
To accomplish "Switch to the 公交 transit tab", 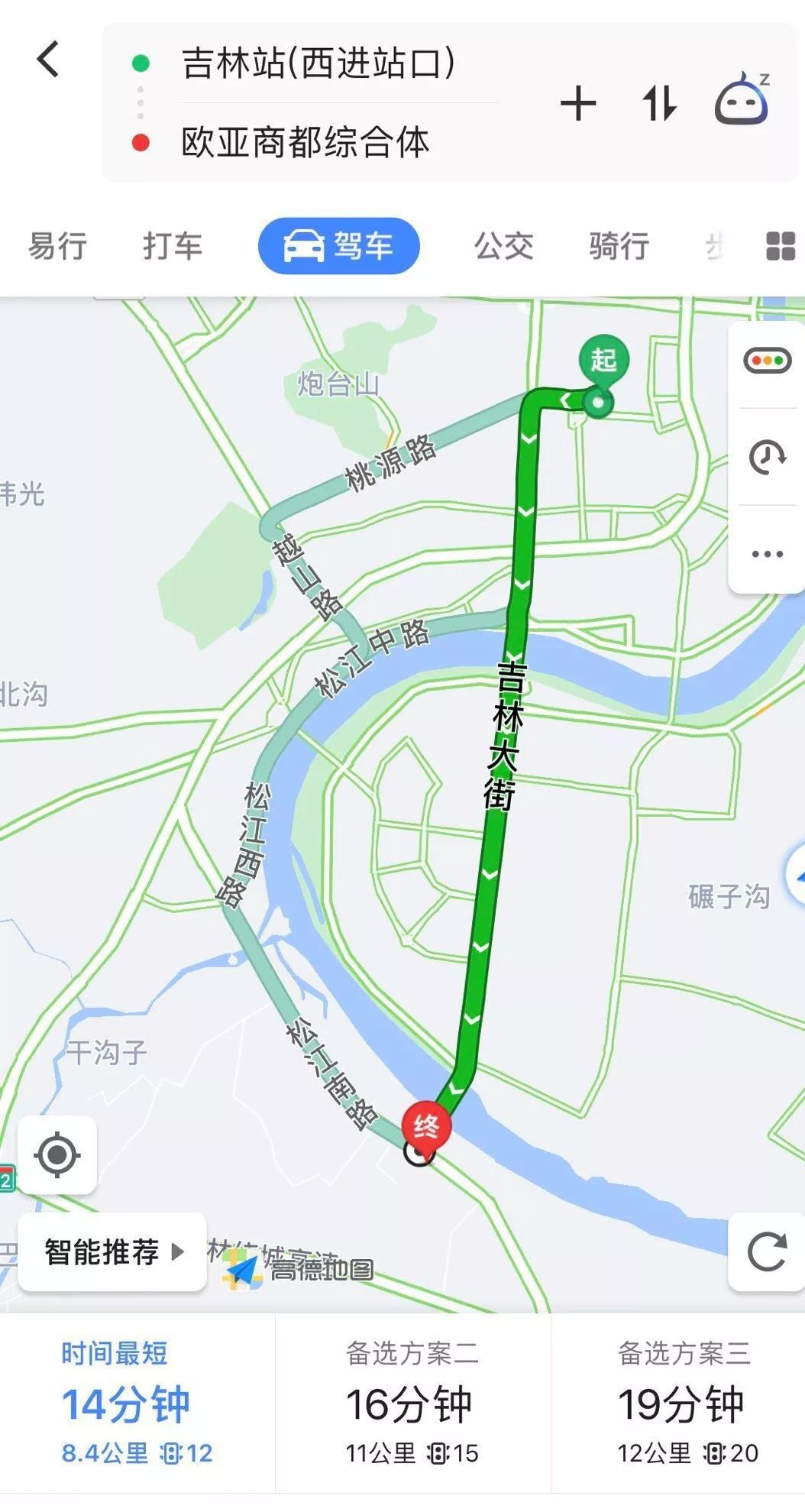I will coord(504,246).
